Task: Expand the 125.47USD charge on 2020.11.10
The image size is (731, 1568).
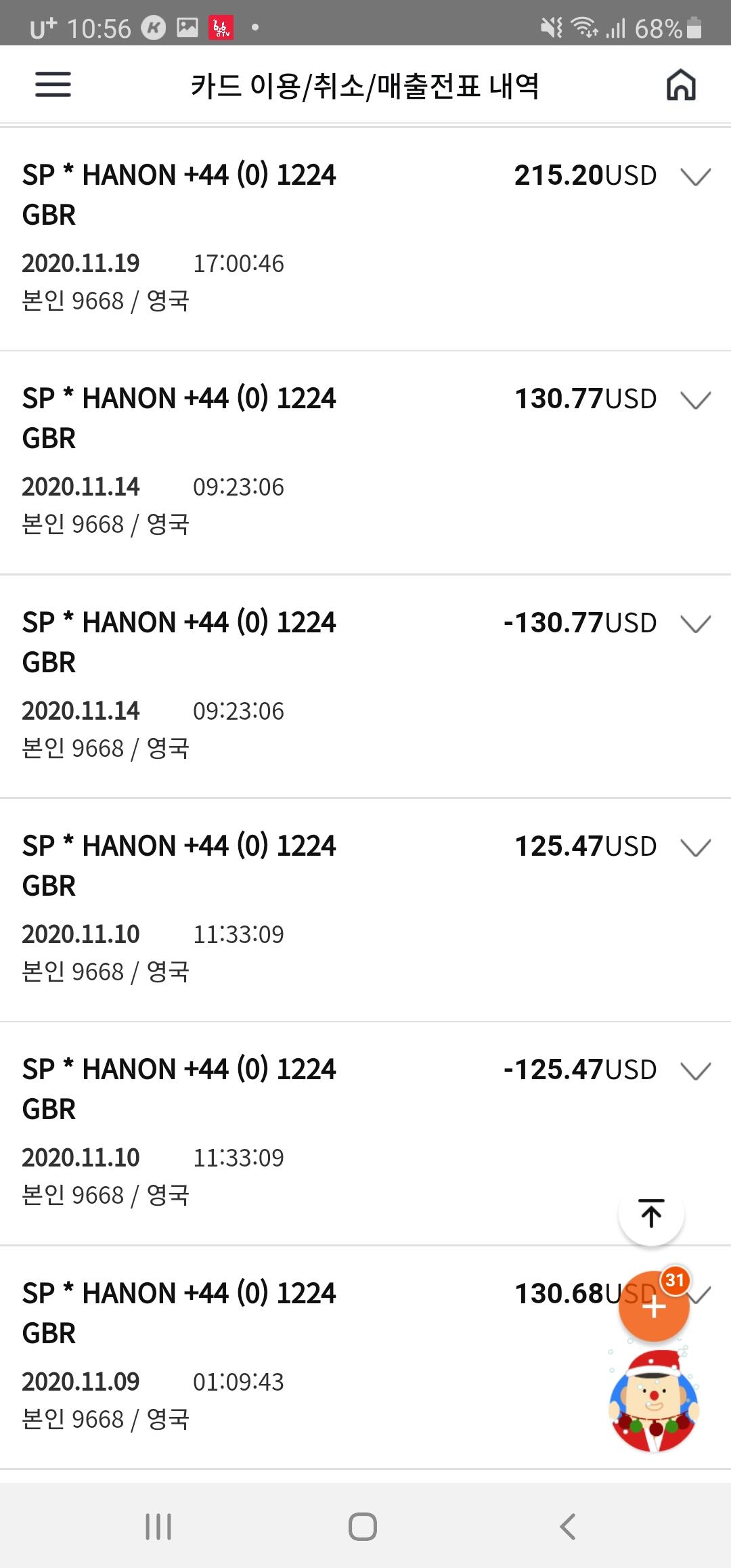Action: coord(696,847)
